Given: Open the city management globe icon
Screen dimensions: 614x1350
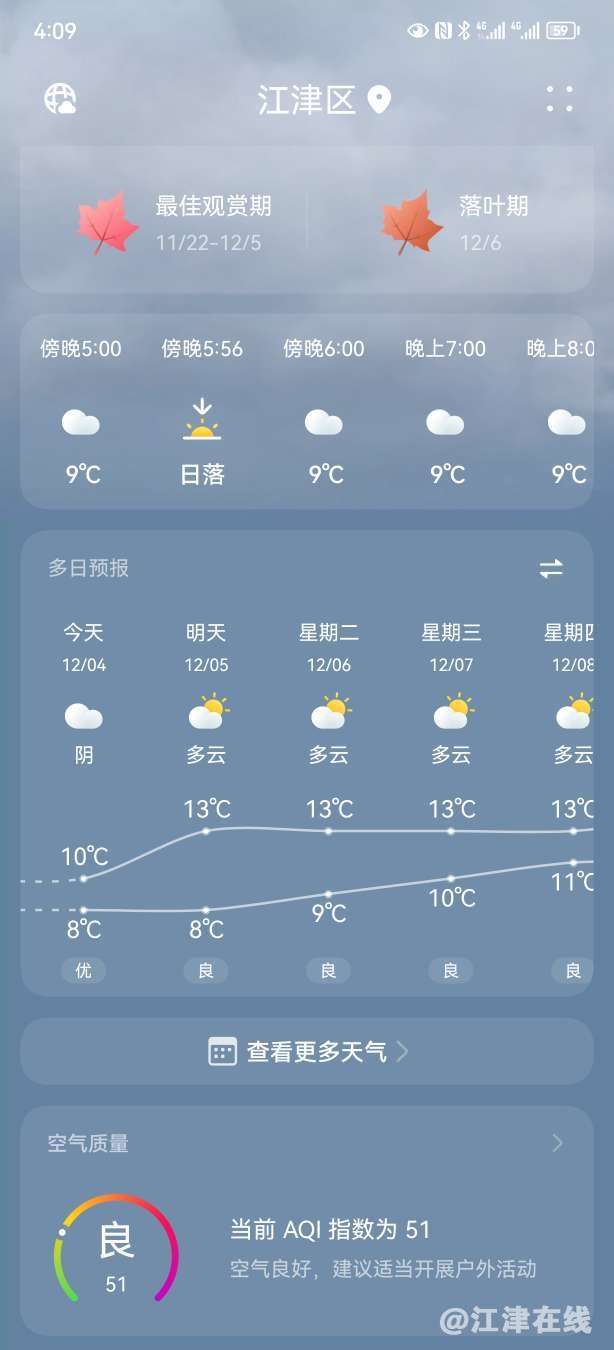Looking at the screenshot, I should pyautogui.click(x=60, y=98).
